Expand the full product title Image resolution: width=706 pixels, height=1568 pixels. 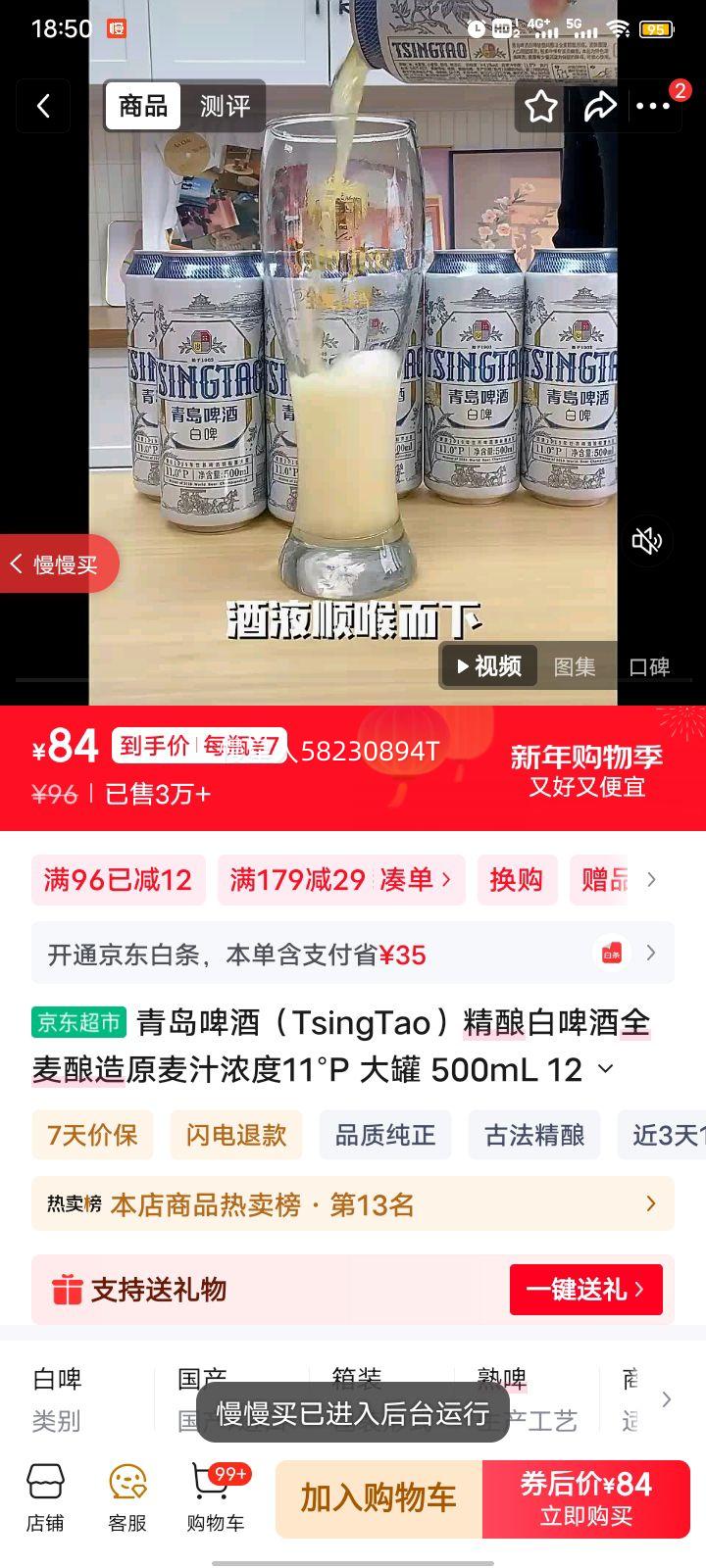point(606,1069)
